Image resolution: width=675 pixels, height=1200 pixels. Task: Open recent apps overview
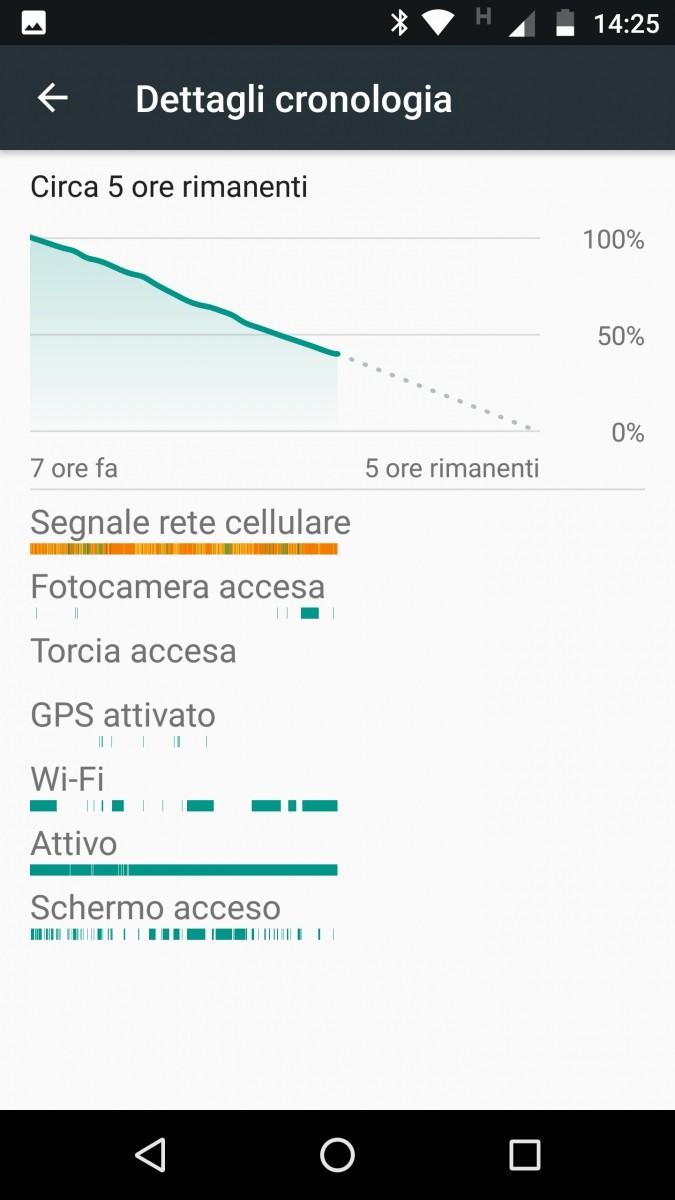(x=524, y=1155)
